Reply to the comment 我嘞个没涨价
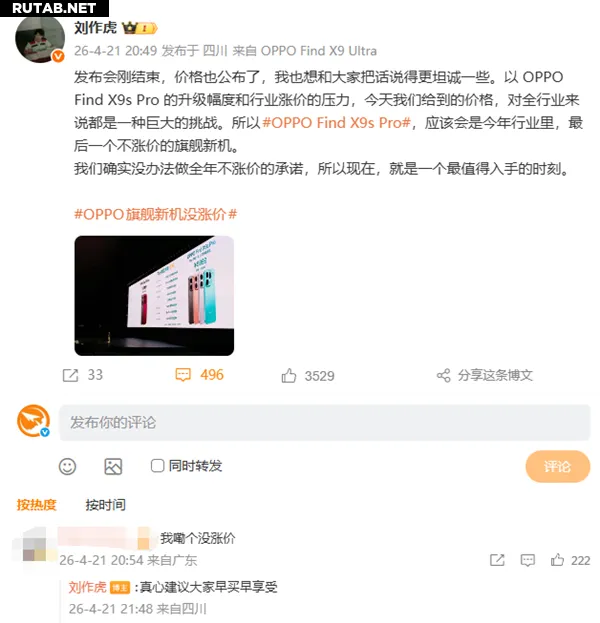Viewport: 600px width, 623px height. coord(527,561)
